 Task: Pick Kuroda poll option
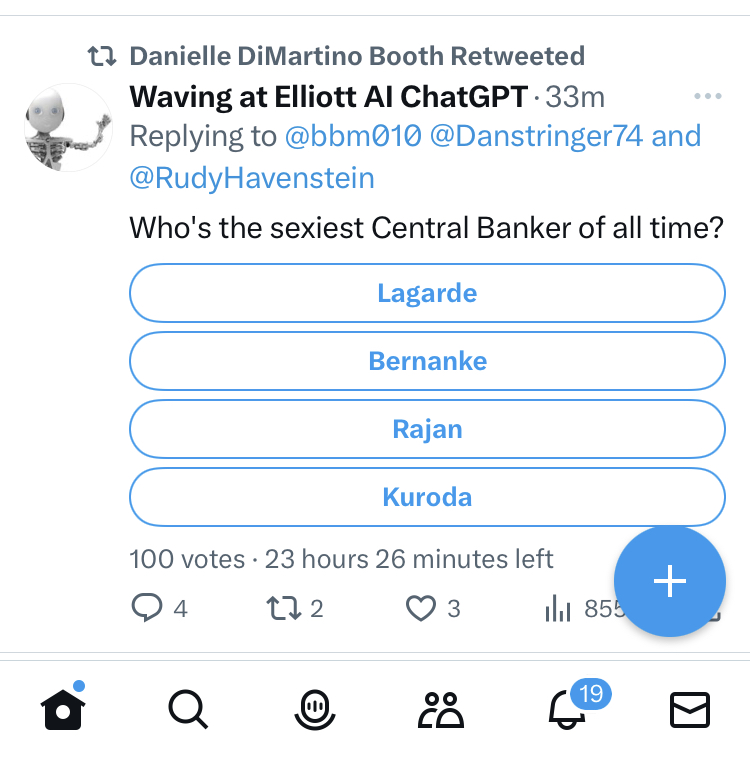427,497
